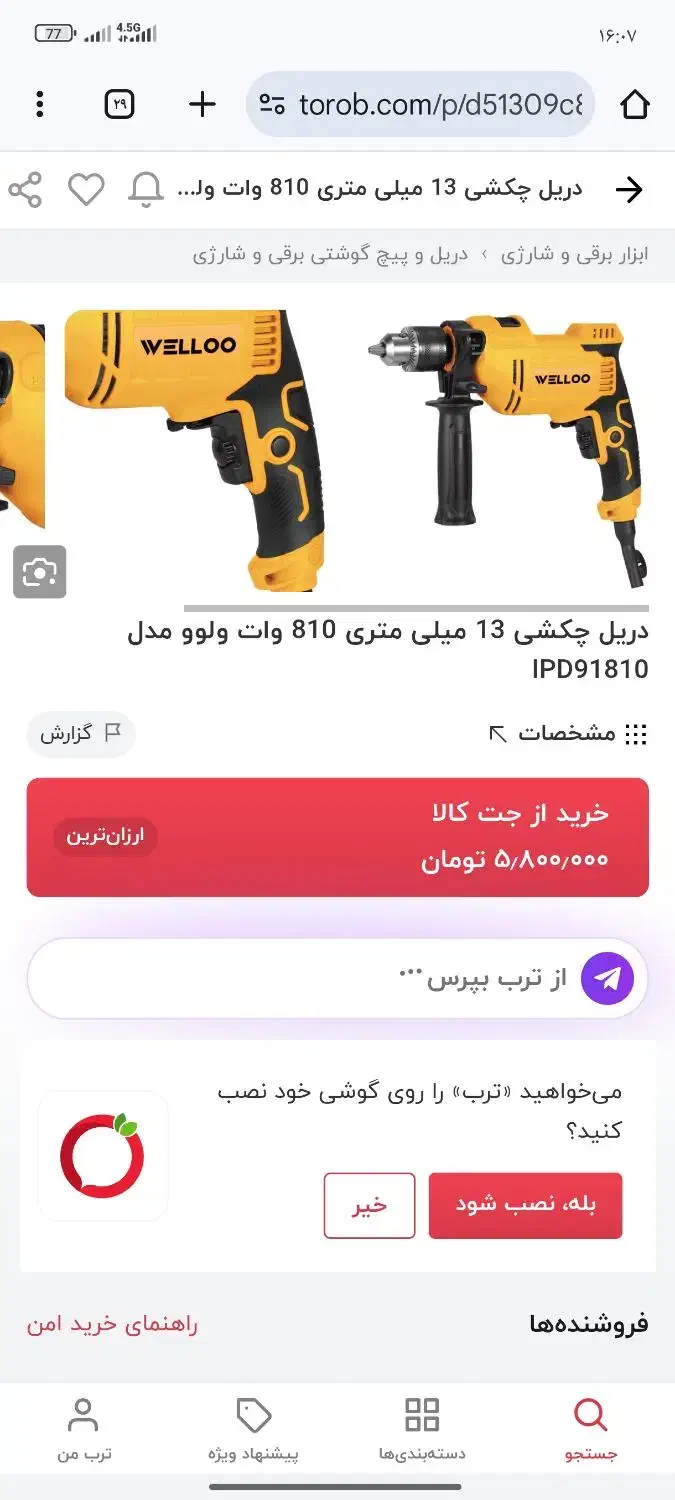Decline the install prompt with خیر

tap(369, 1205)
